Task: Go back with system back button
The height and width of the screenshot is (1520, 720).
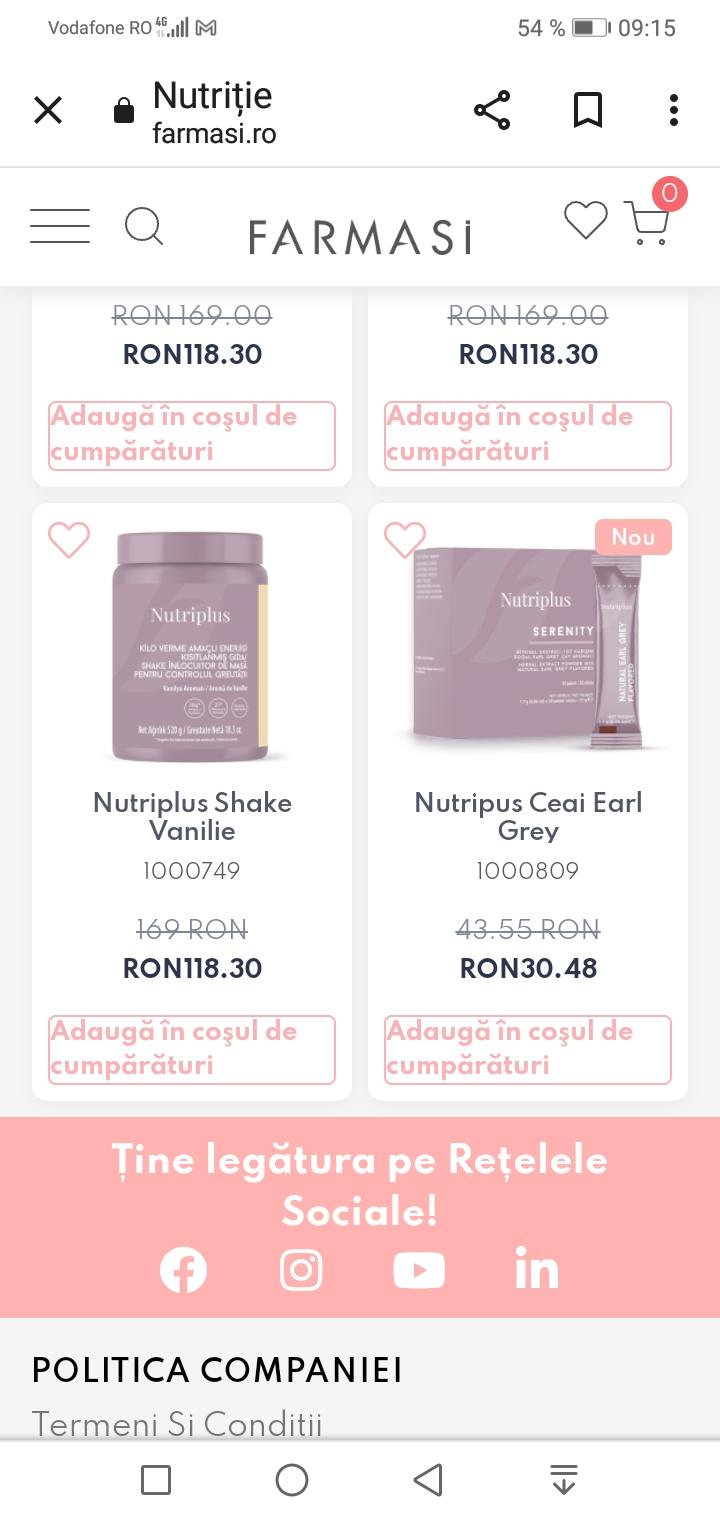Action: pyautogui.click(x=428, y=1480)
